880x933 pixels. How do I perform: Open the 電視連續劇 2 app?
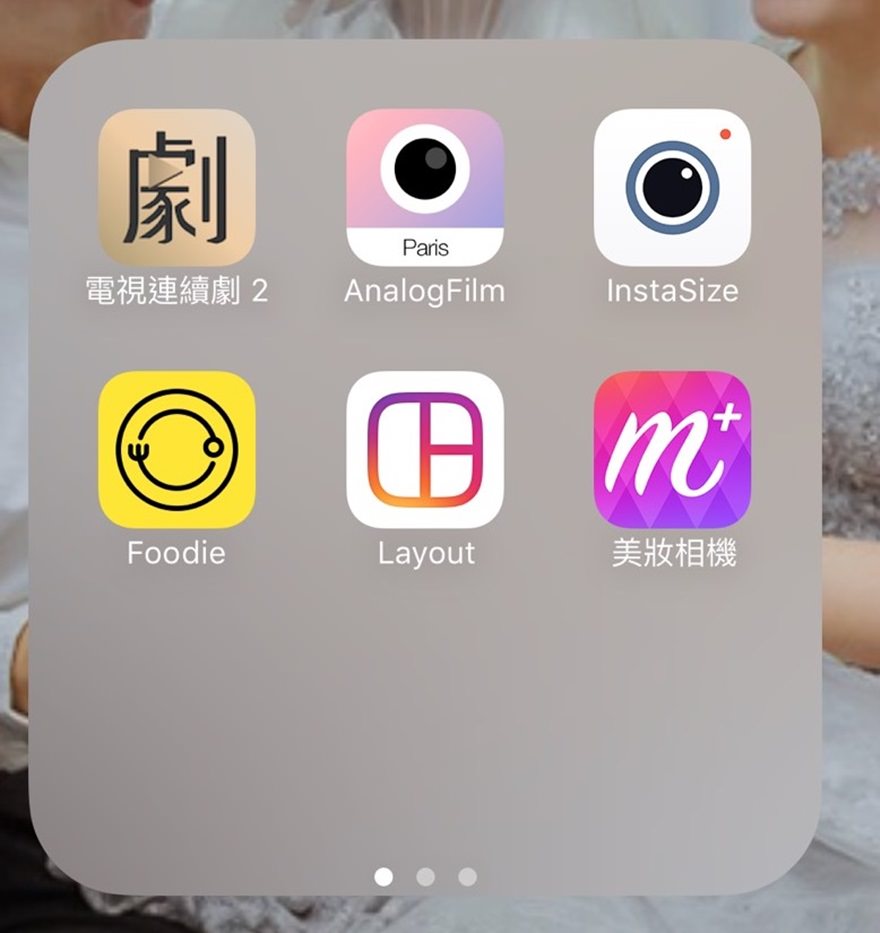click(x=177, y=188)
